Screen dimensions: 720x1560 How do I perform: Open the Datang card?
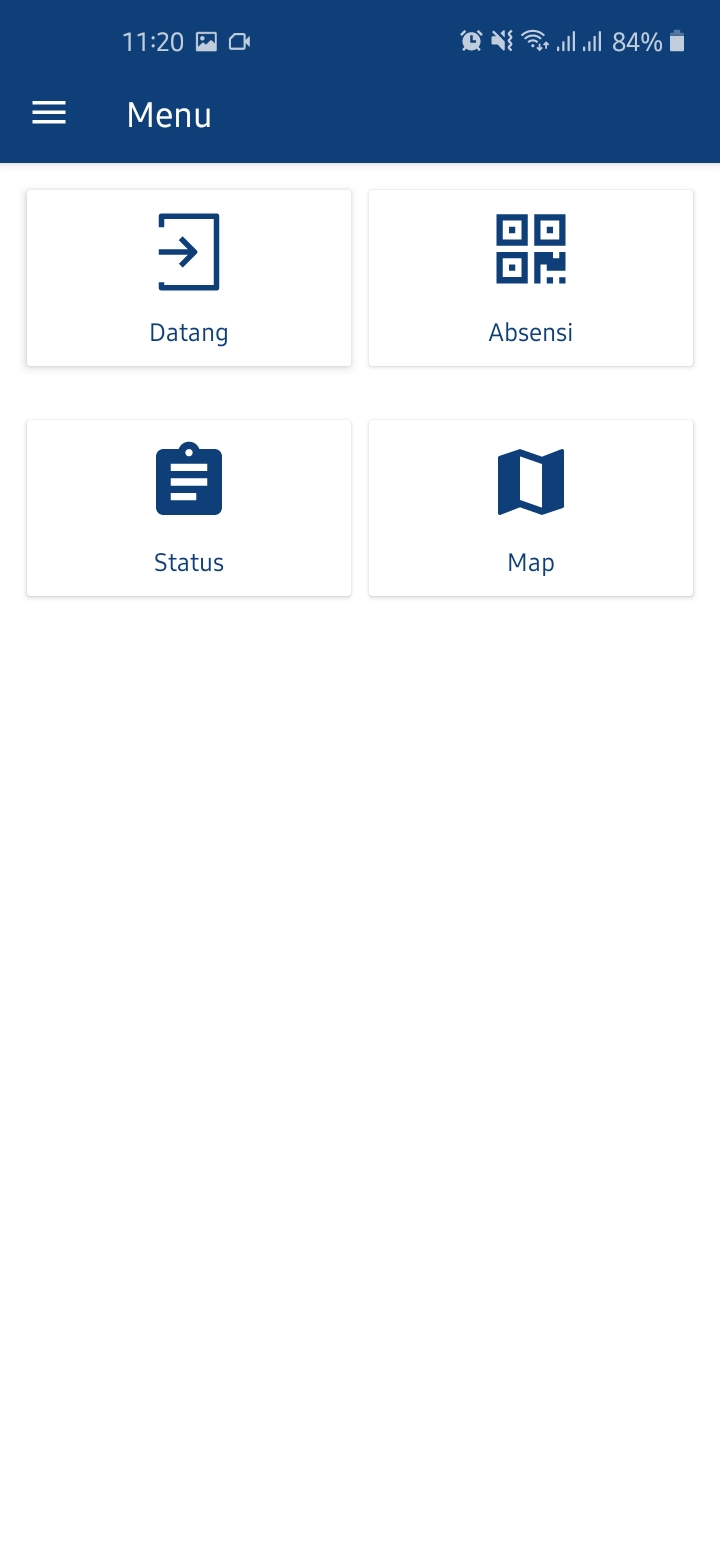(x=189, y=278)
